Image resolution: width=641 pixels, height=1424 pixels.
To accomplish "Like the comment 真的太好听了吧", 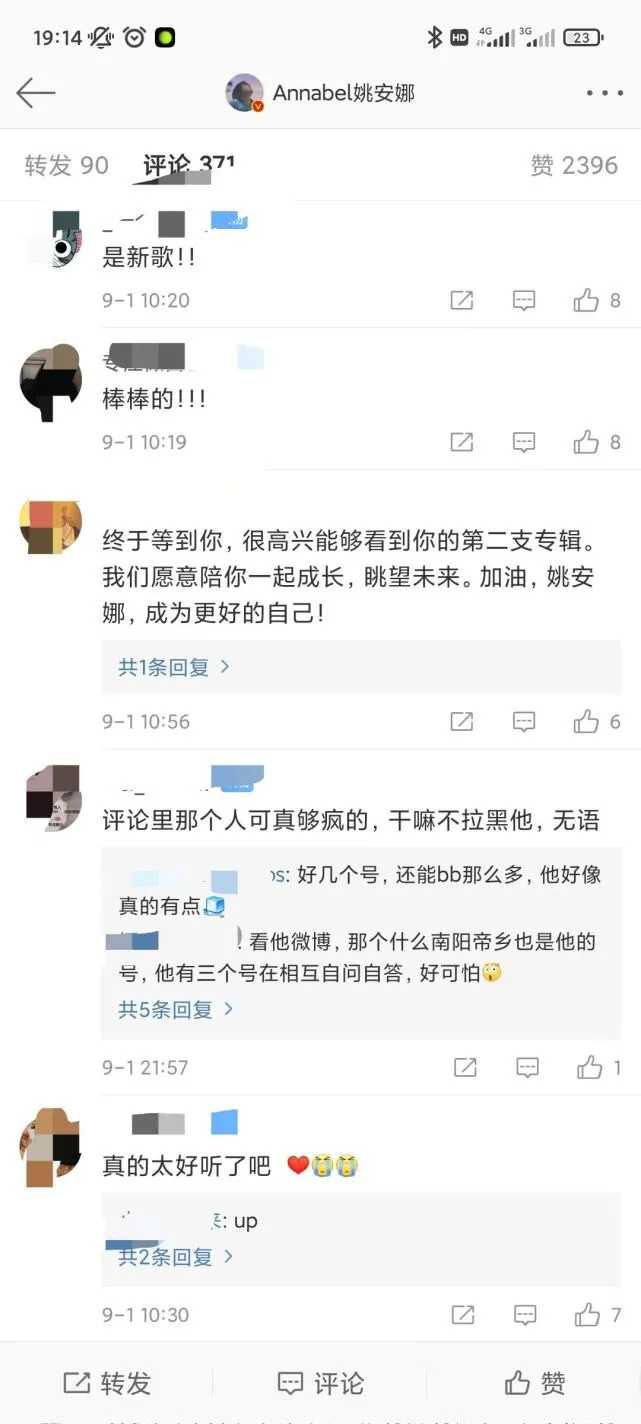I will pos(597,1315).
